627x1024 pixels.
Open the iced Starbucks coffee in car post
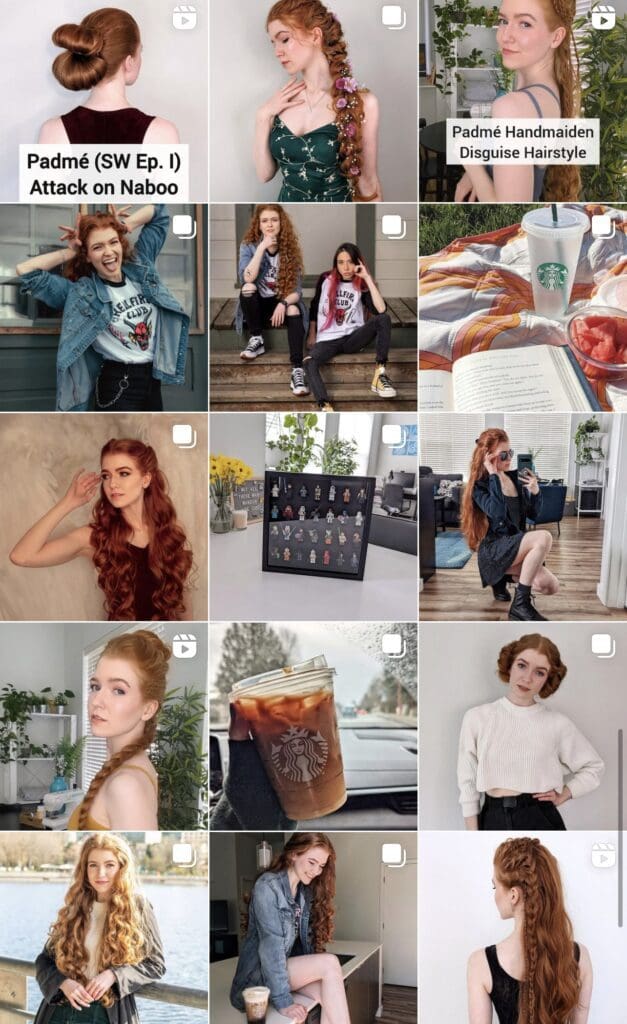tap(314, 726)
